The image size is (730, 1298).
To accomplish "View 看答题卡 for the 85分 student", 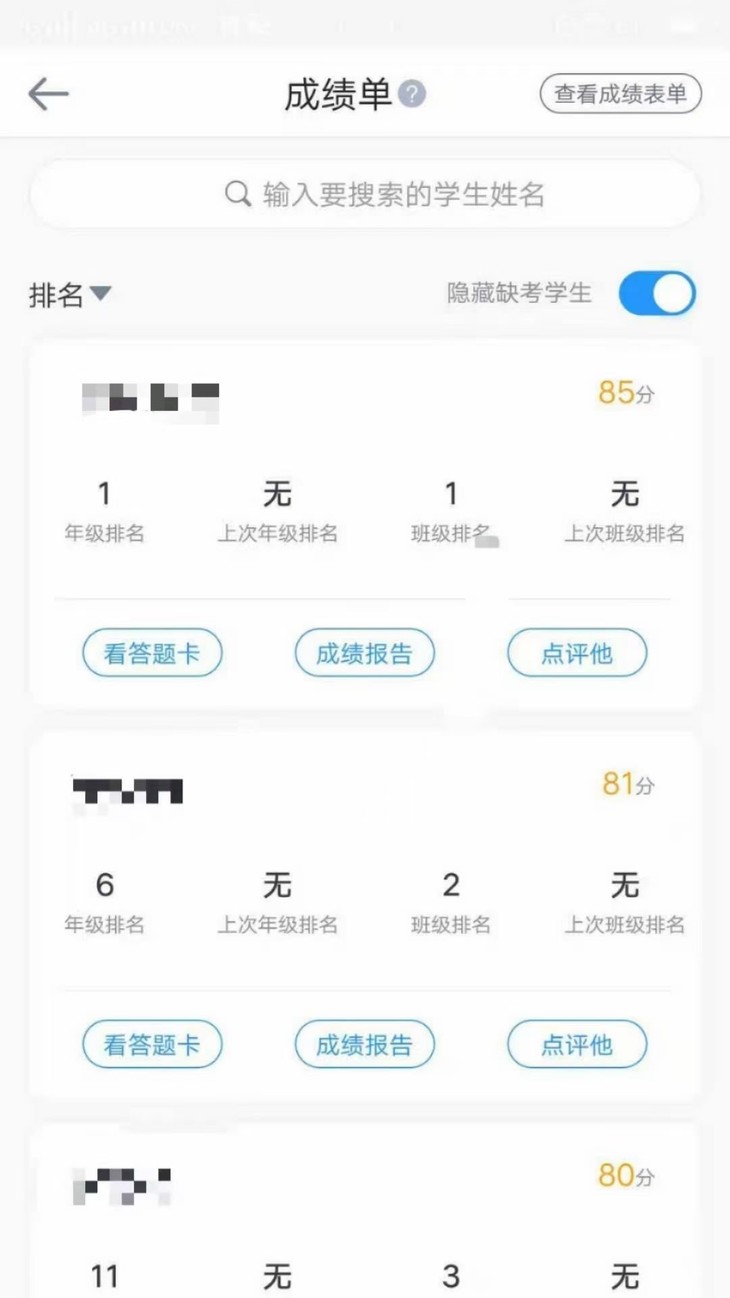I will tap(152, 654).
